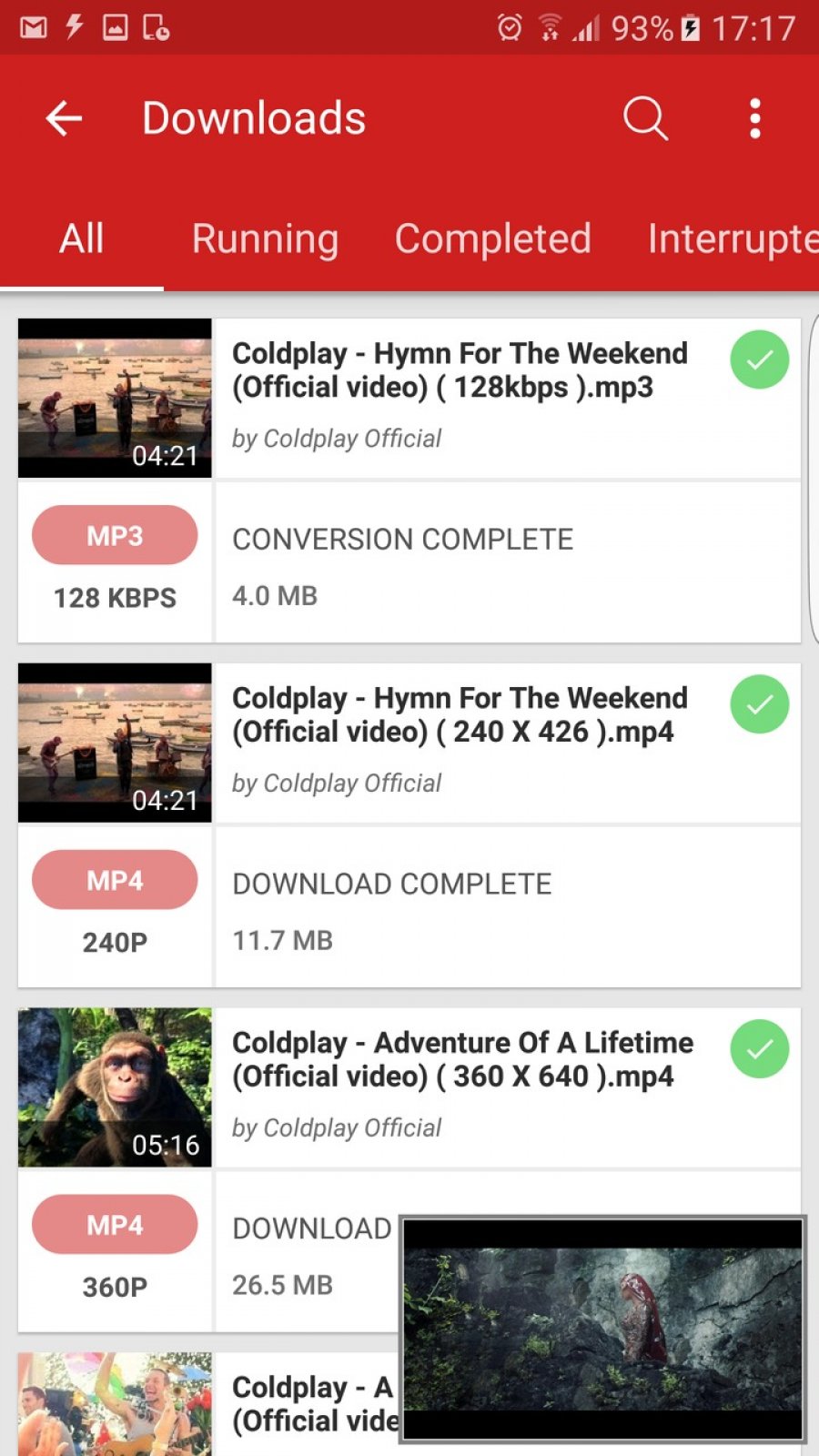Open Hymn For The Weekend 128kbps mp3
Screen dimensions: 819x1456
460,370
